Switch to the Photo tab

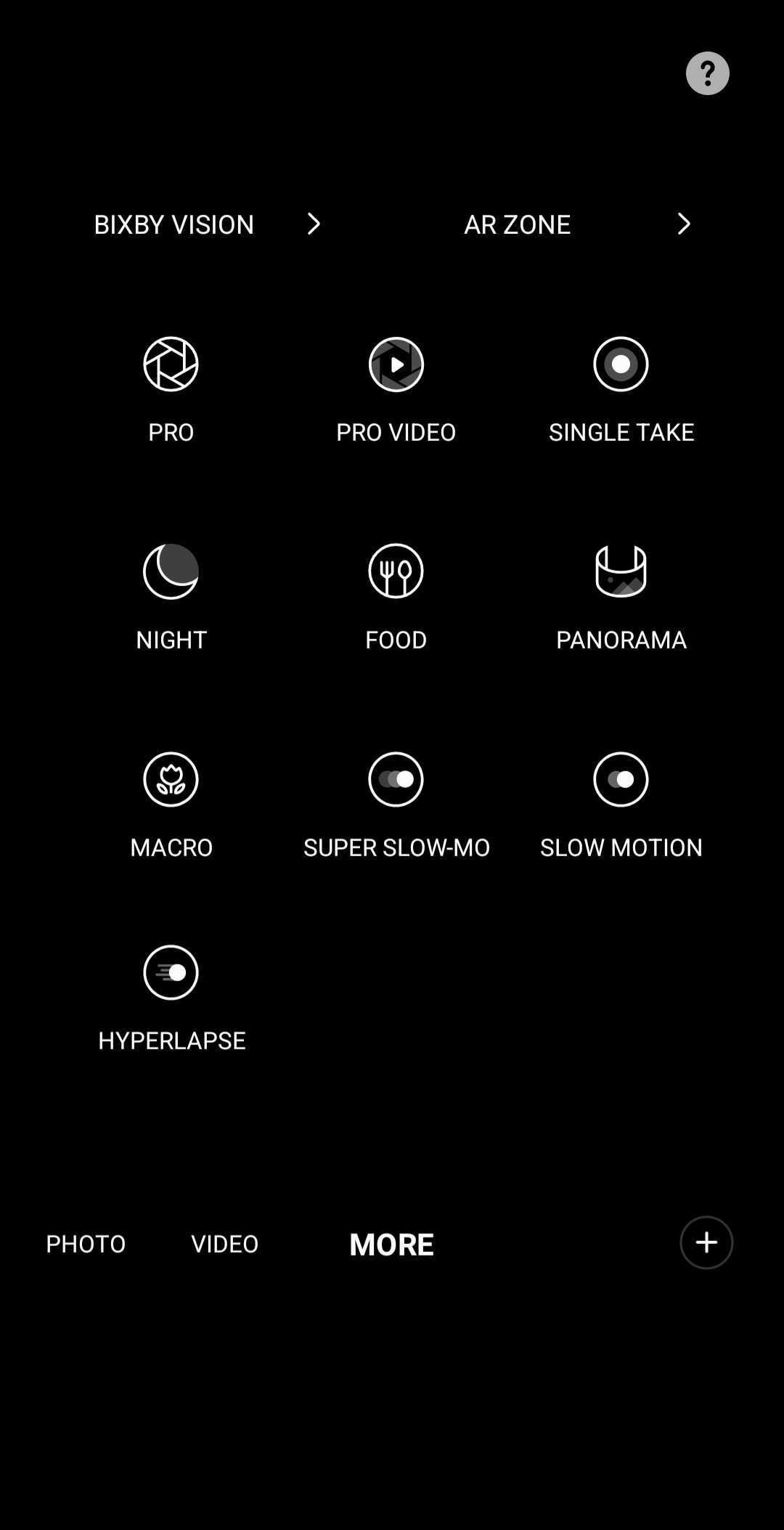[86, 1244]
